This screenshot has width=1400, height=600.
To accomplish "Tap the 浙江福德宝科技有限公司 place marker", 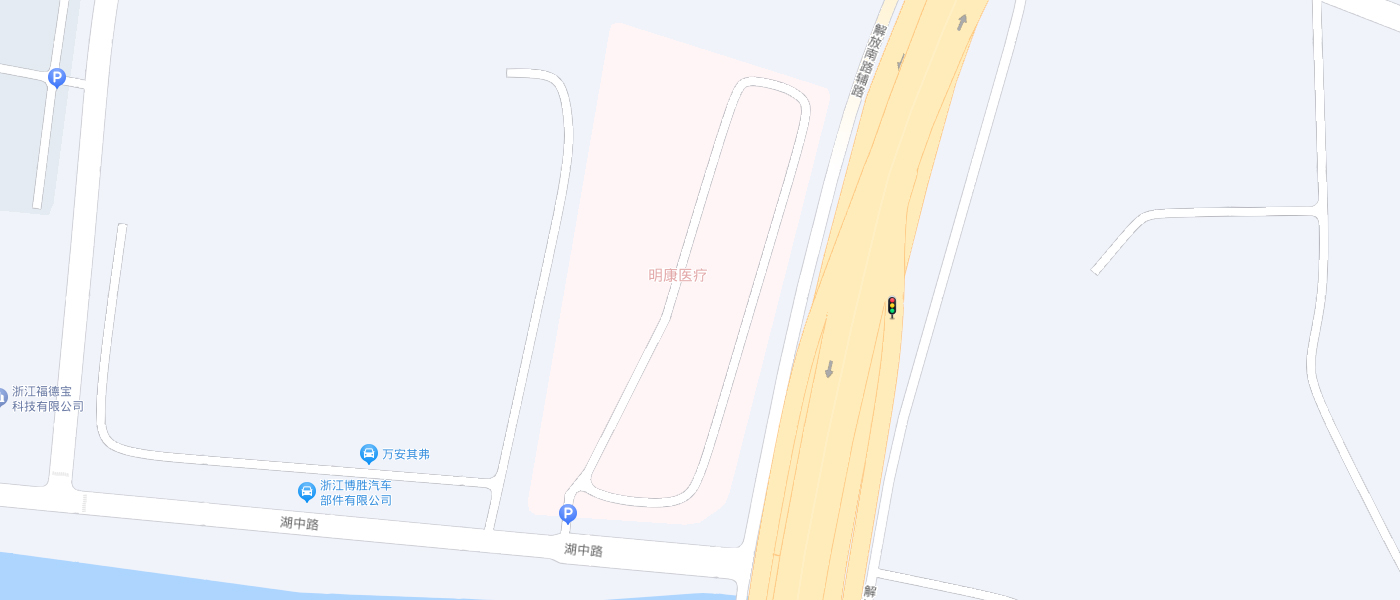I will pyautogui.click(x=3, y=398).
